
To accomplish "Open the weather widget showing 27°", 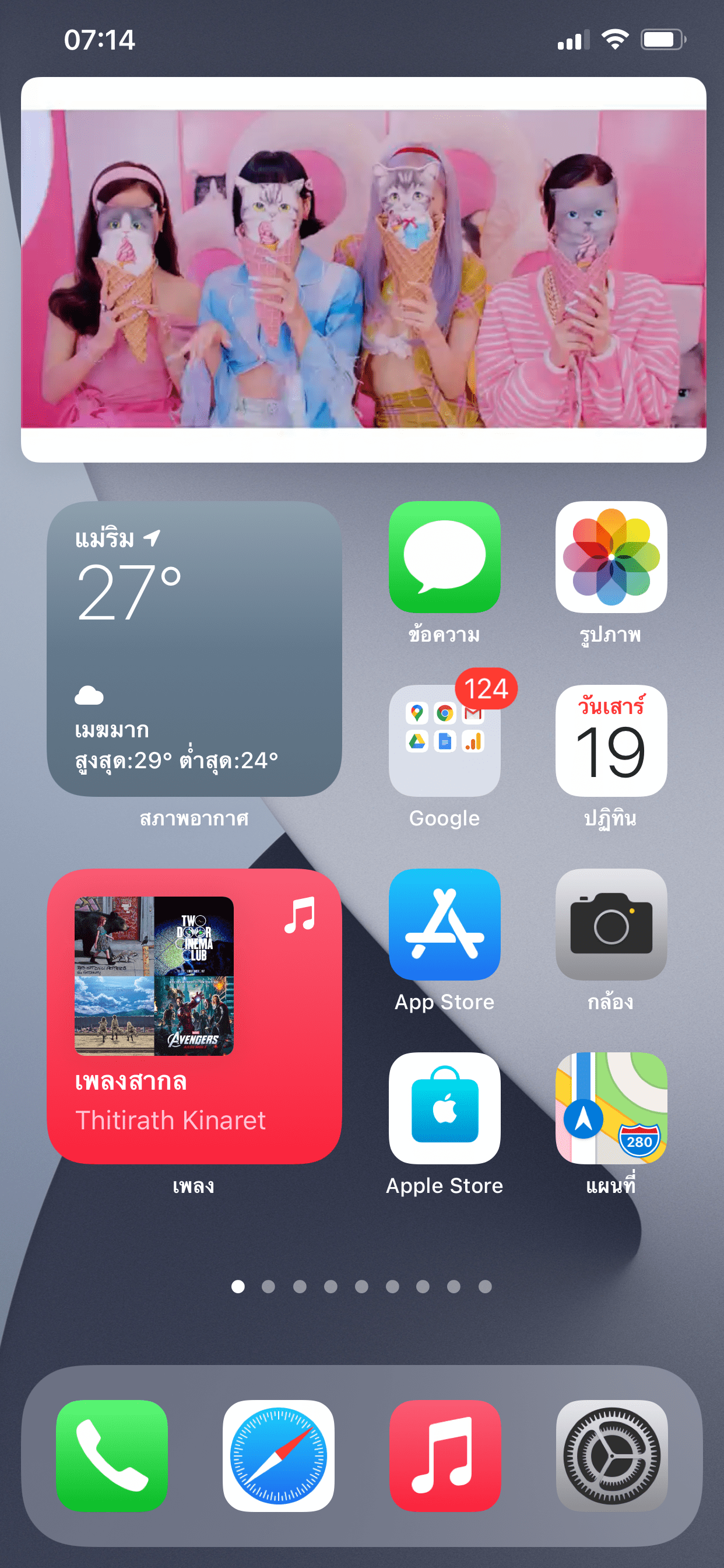I will (194, 648).
